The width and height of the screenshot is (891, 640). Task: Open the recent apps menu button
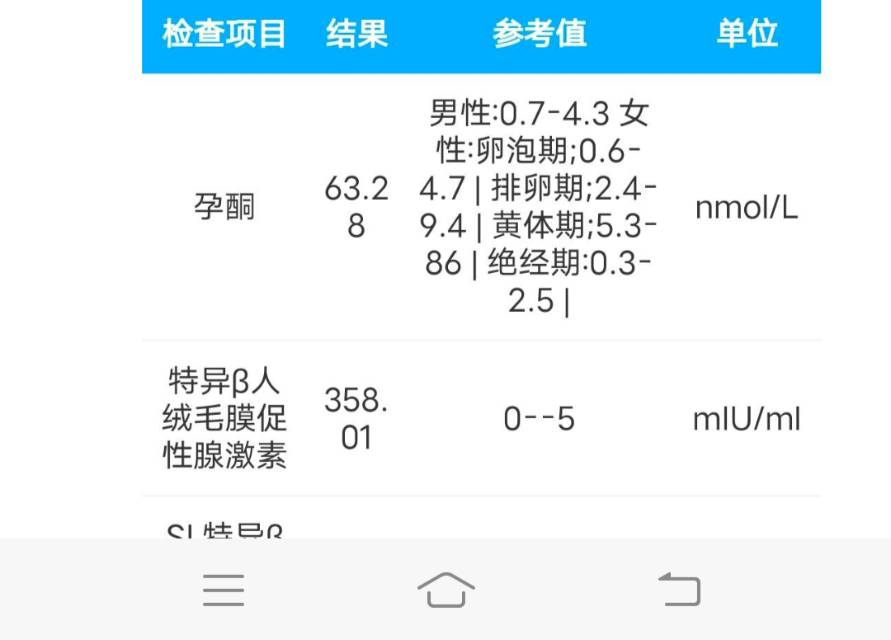point(223,590)
